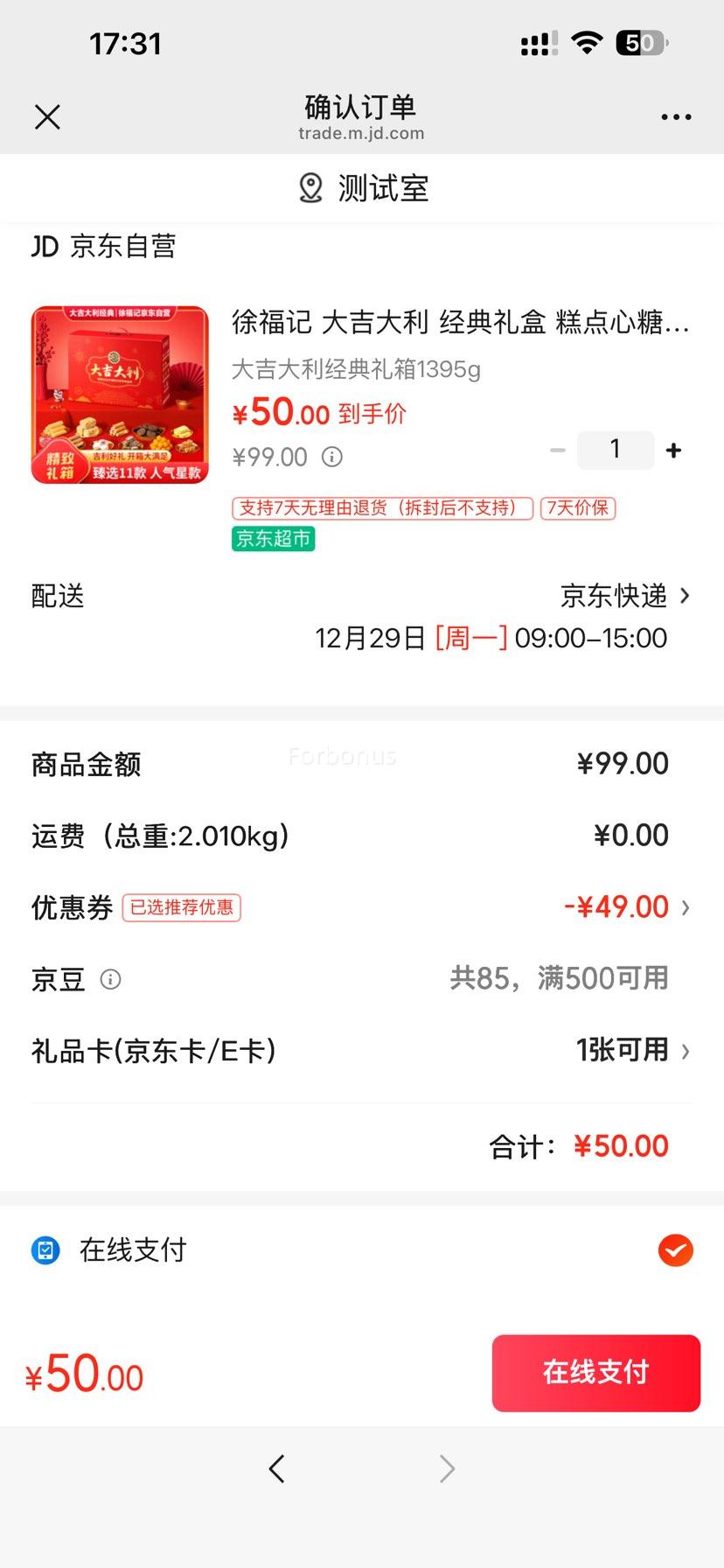Click the blue online payment icon

(45, 1250)
